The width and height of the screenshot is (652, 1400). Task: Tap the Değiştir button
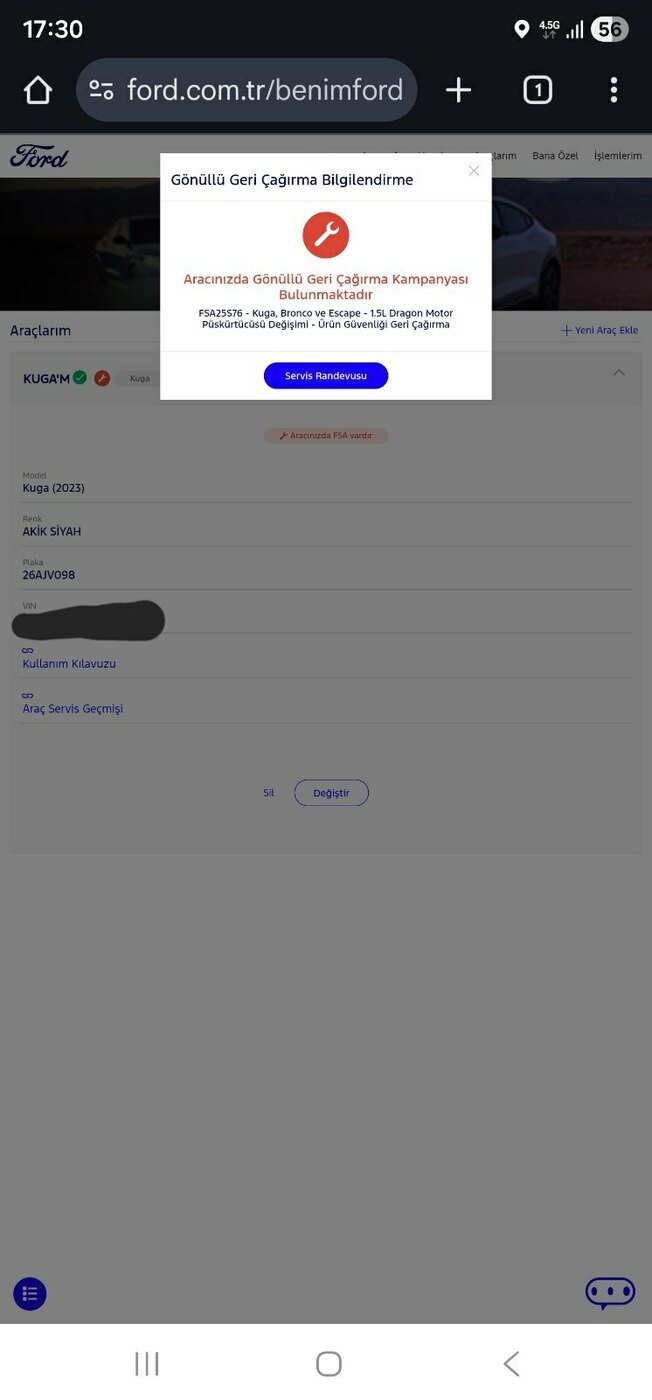[x=331, y=793]
